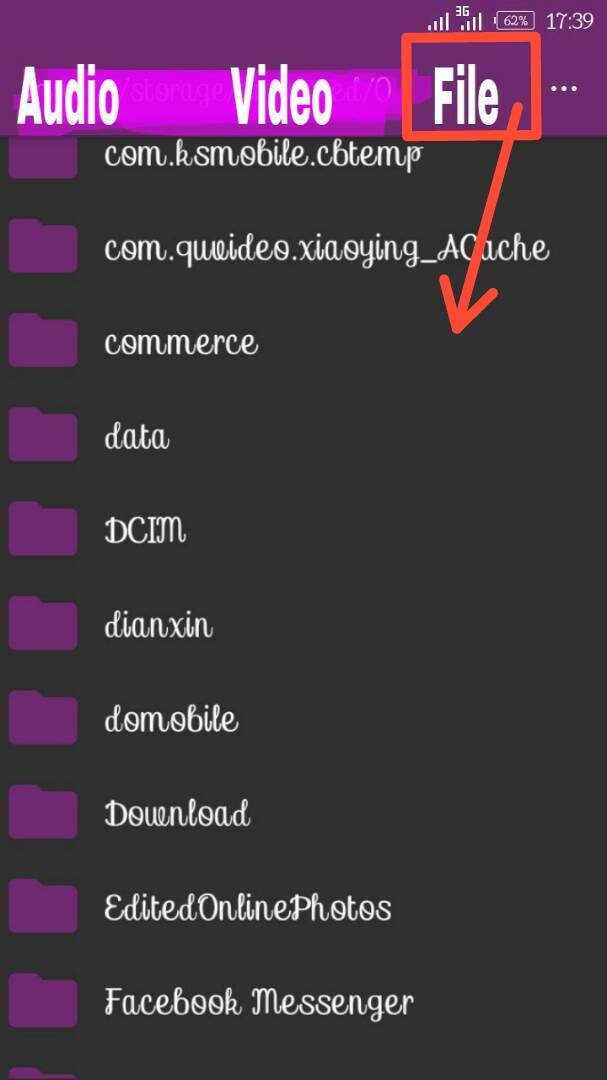The width and height of the screenshot is (607, 1080).
Task: Open the domobile folder
Action: [x=303, y=720]
